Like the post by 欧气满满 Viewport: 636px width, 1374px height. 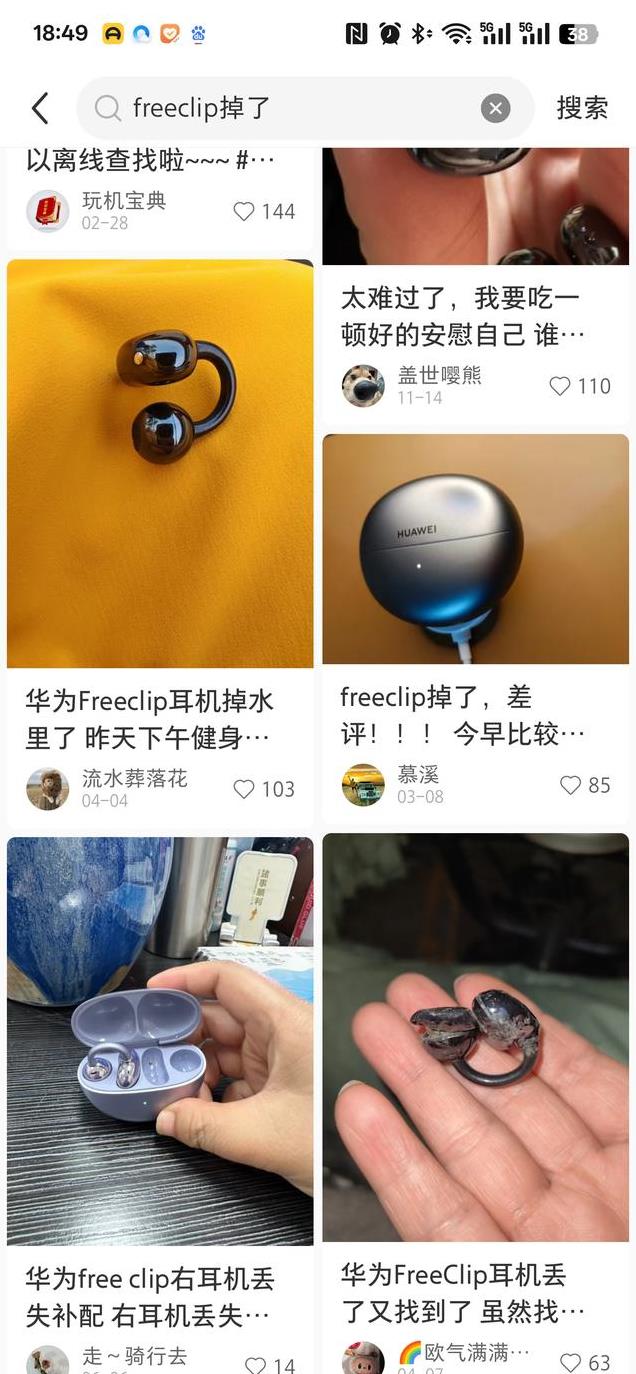tap(571, 1362)
